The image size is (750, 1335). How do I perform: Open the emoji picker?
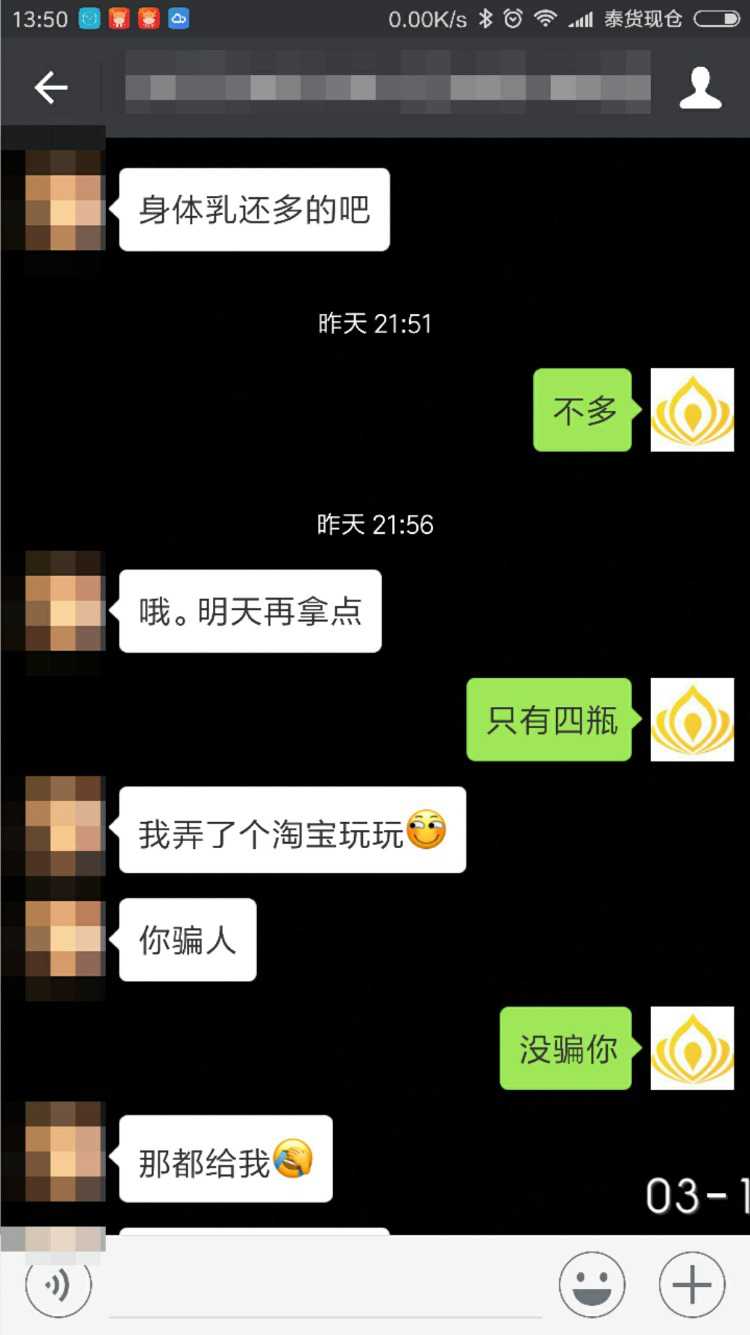[x=592, y=1285]
